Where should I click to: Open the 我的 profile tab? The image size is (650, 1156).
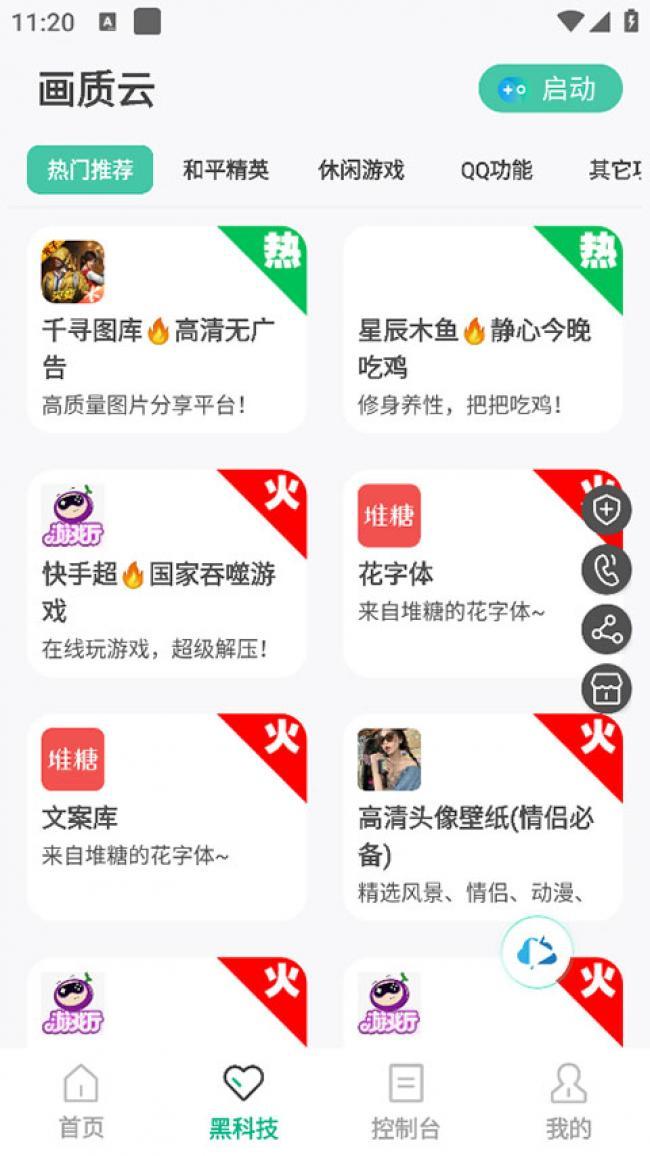point(568,1101)
